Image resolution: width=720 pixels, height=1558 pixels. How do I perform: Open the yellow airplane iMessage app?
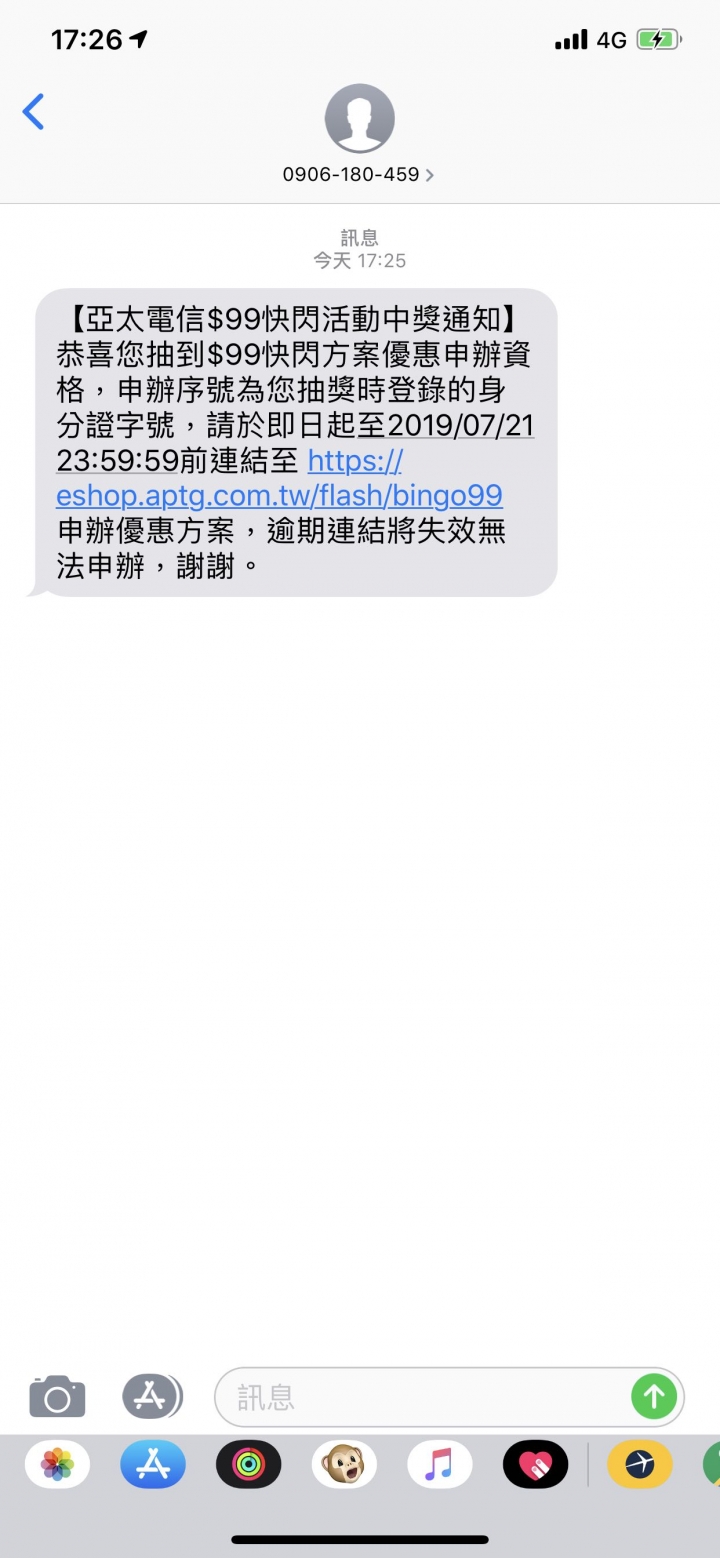coord(639,1466)
